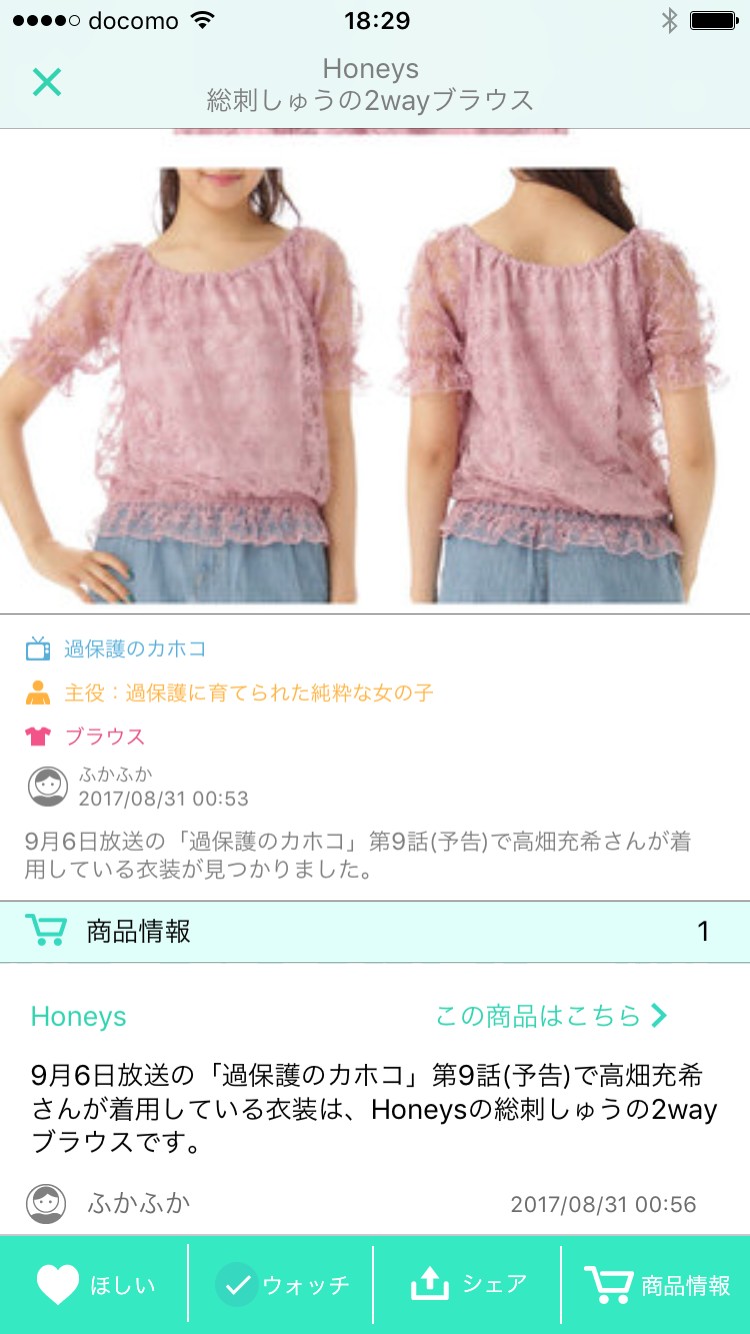The height and width of the screenshot is (1334, 750).
Task: Close the Honeys product detail page
Action: click(47, 82)
